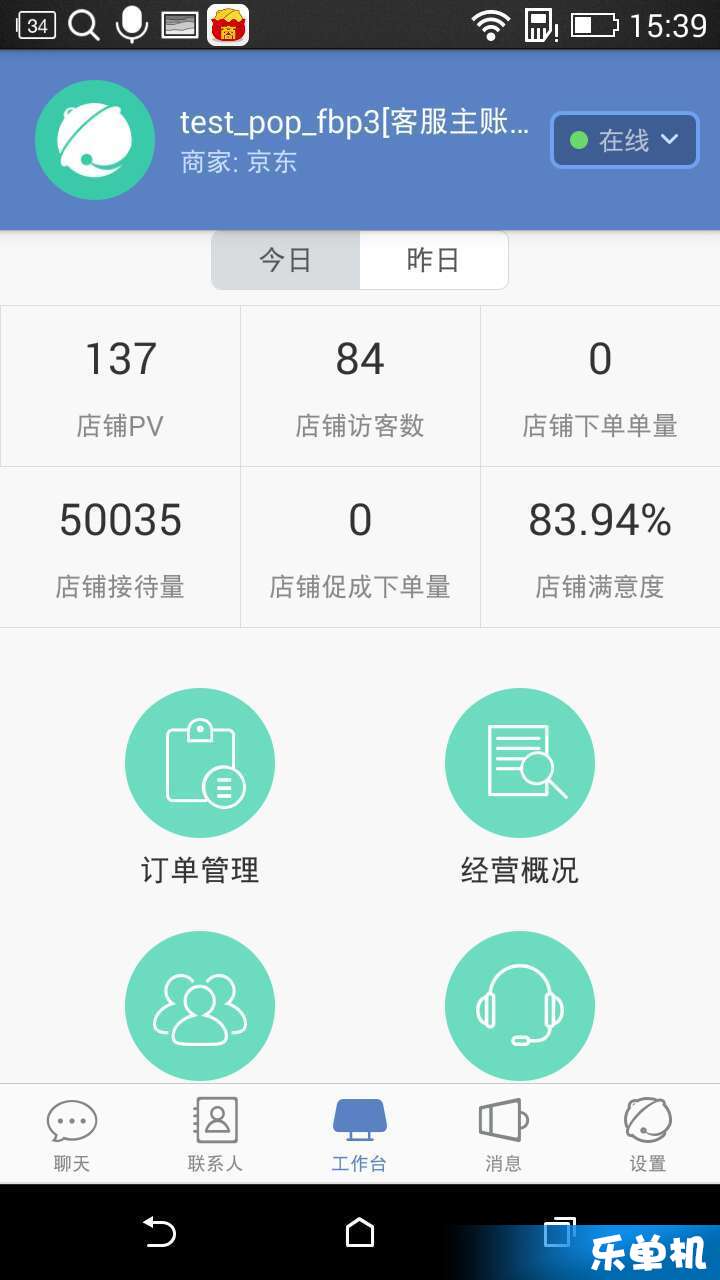The width and height of the screenshot is (720, 1280).
Task: Select the 今日 tab
Action: 286,261
